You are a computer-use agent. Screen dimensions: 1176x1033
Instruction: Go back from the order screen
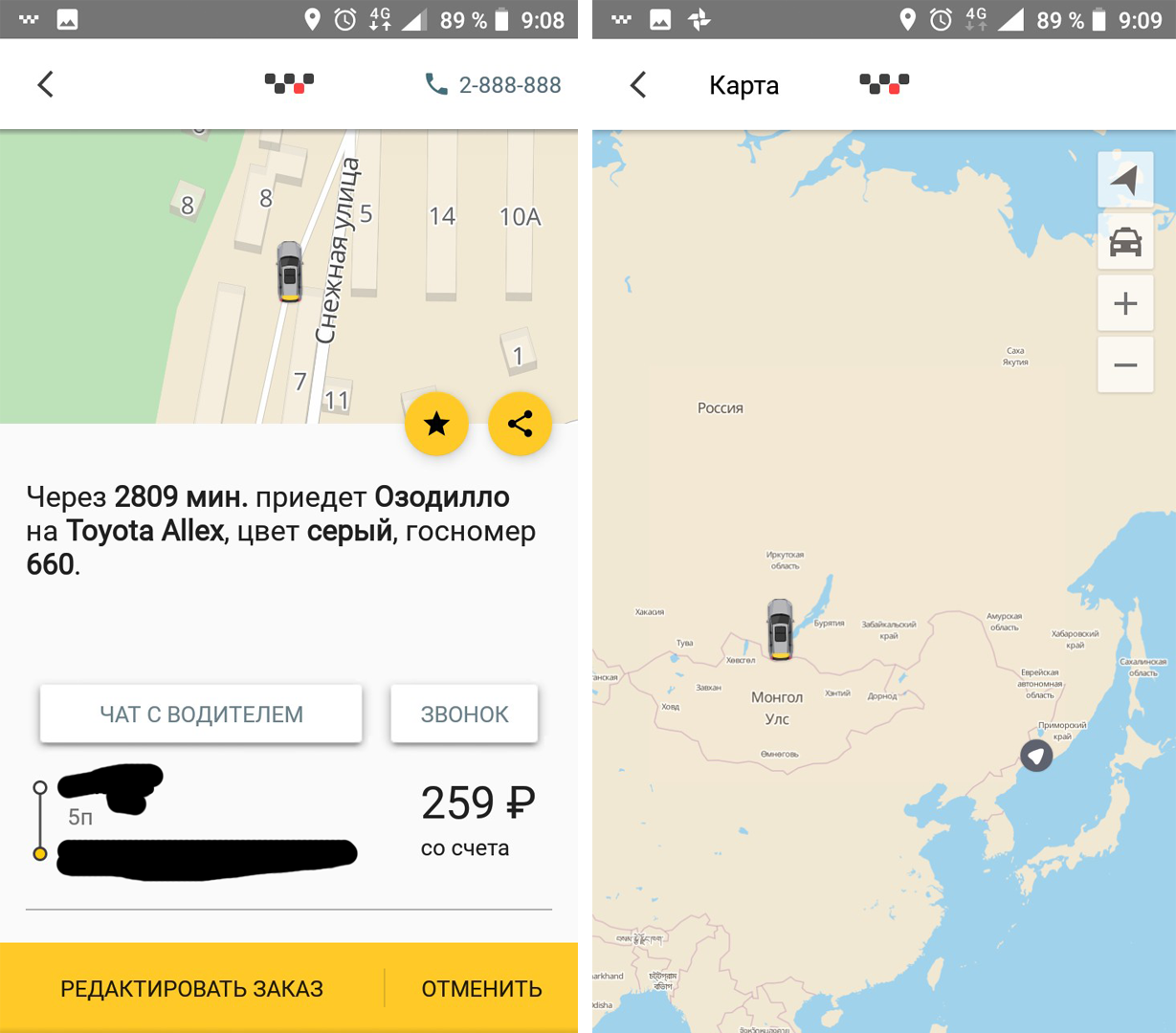pos(45,84)
